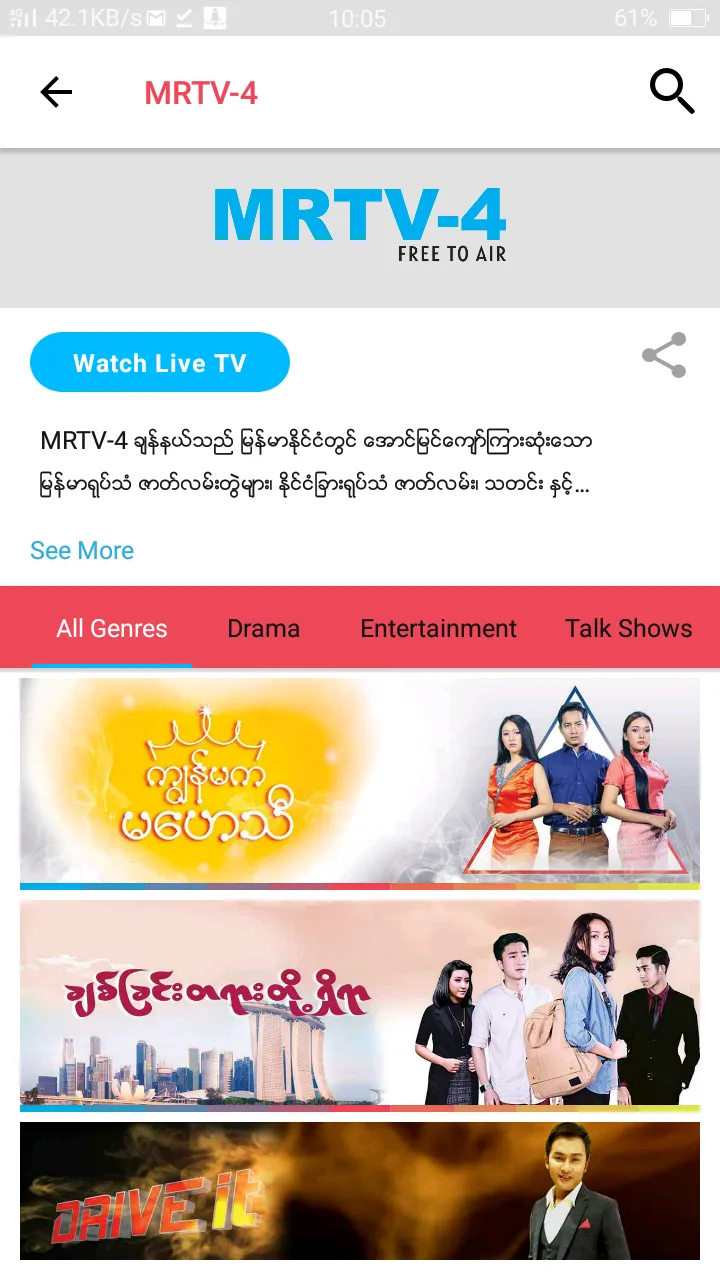Open the Singapore skyline drama banner
The image size is (720, 1280).
click(360, 1004)
